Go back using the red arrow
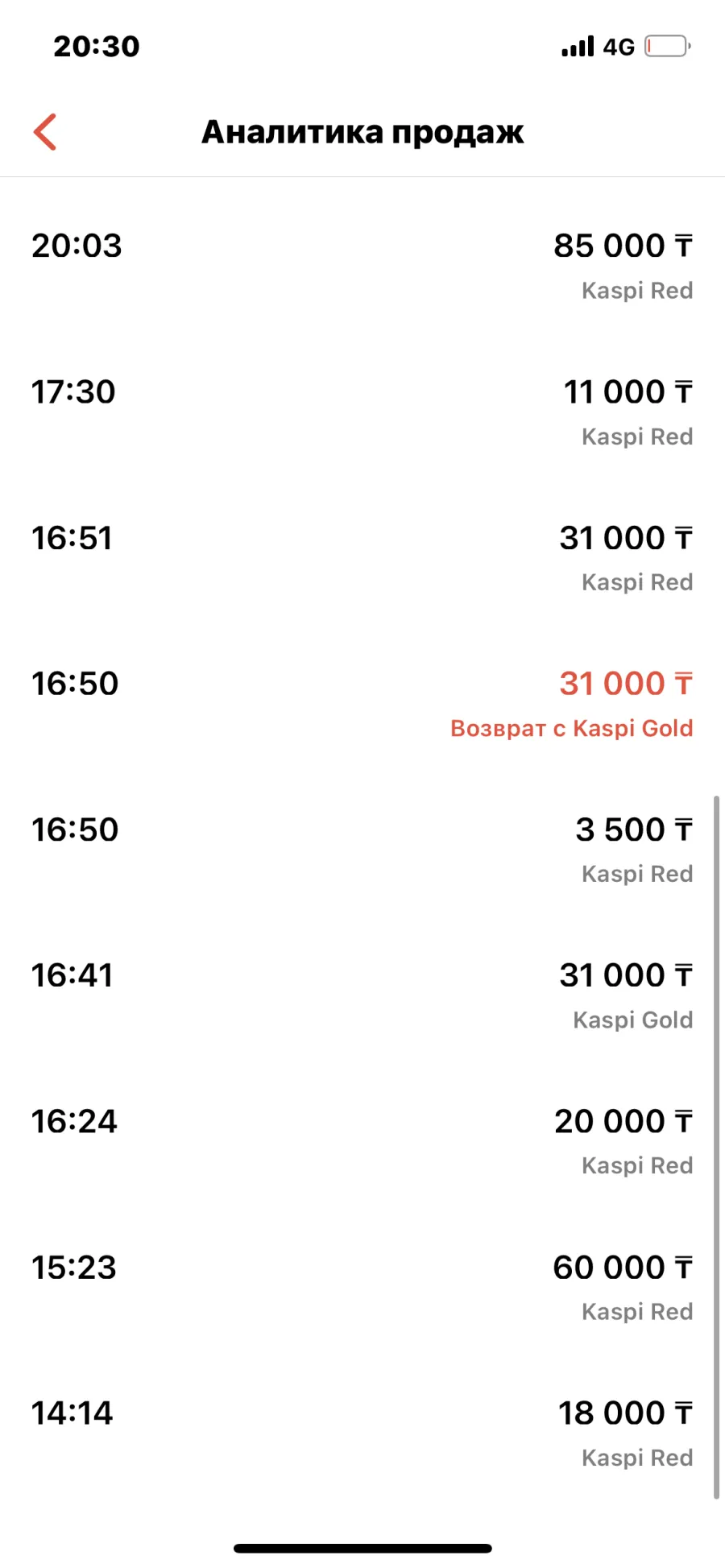The image size is (725, 1568). tap(45, 132)
